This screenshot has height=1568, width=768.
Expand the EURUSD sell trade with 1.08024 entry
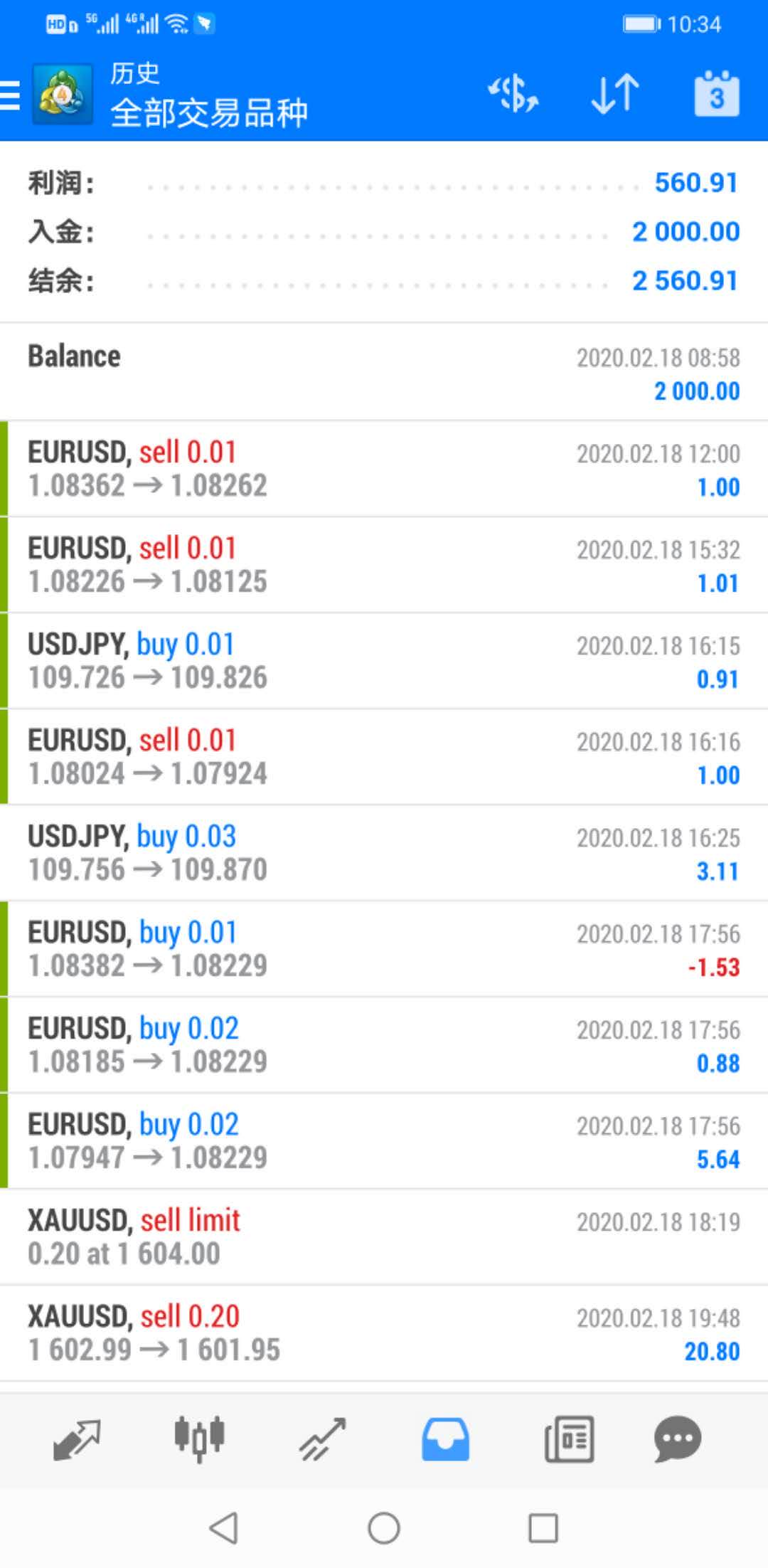[384, 758]
